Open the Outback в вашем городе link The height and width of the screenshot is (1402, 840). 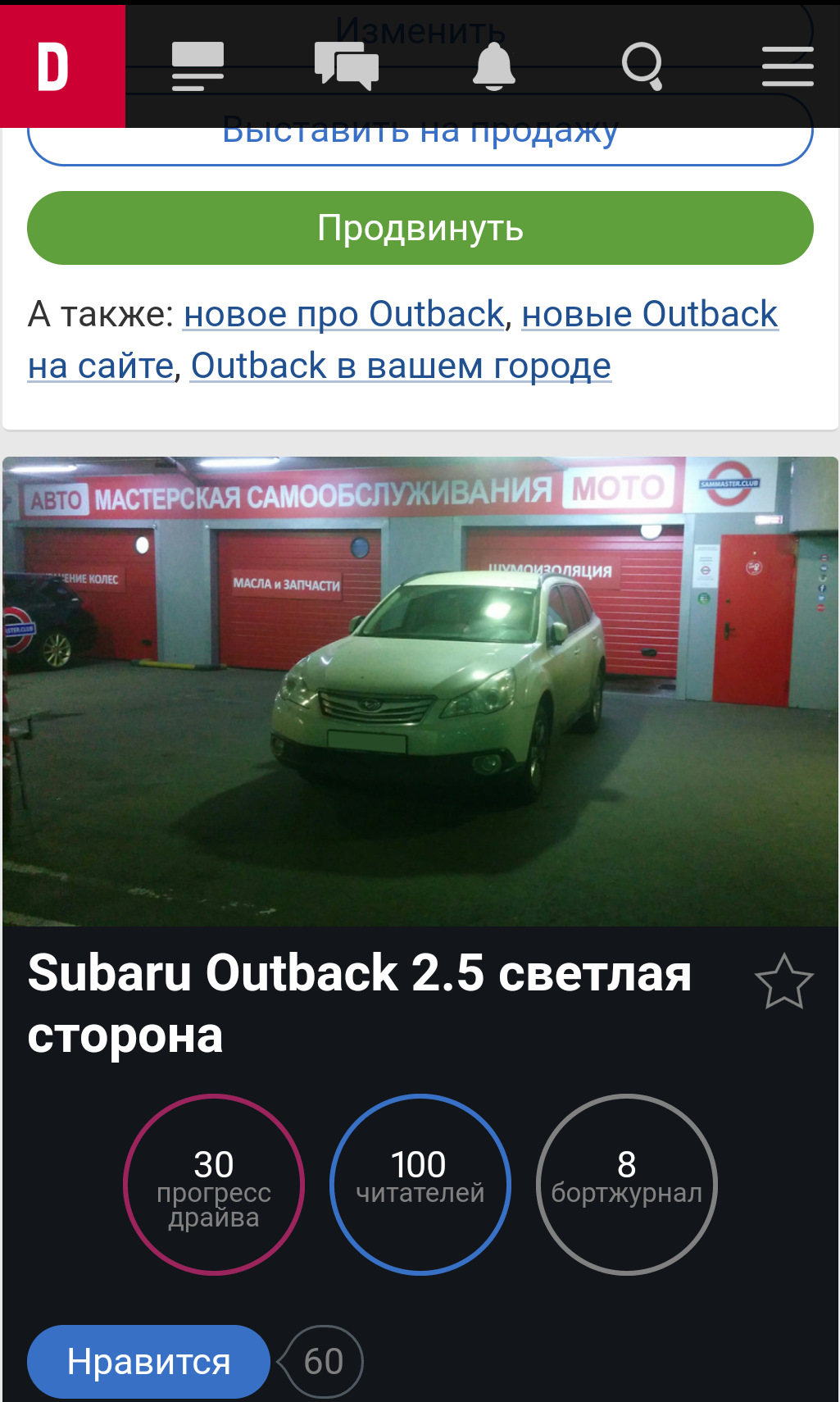point(401,366)
